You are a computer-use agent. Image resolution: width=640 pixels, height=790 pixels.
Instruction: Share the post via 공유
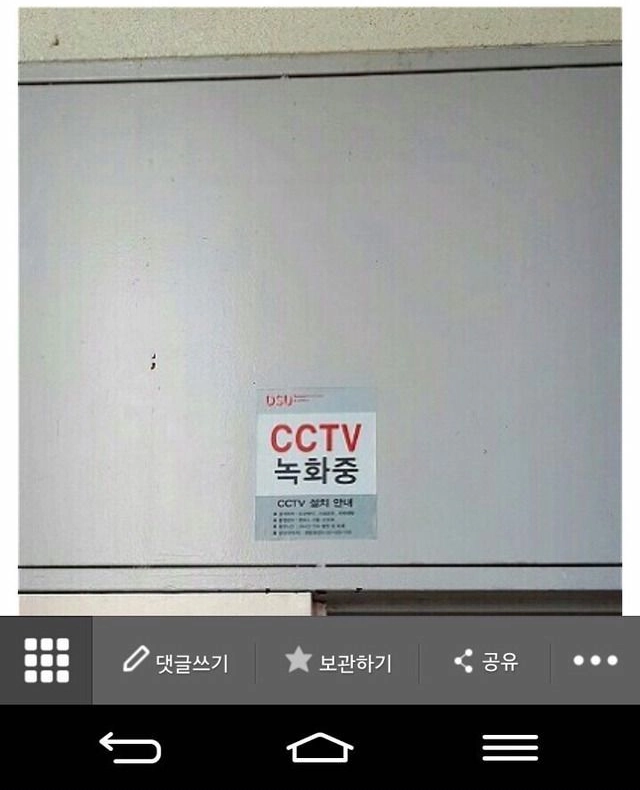point(486,661)
